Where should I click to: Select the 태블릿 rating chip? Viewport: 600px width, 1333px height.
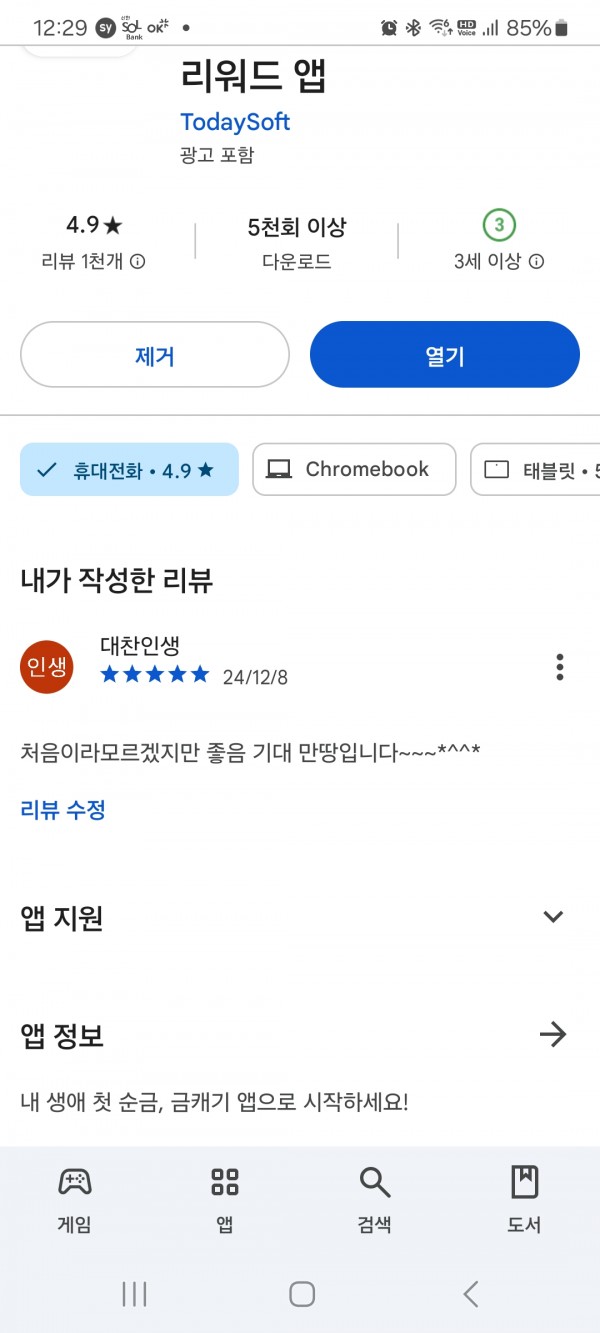coord(536,470)
